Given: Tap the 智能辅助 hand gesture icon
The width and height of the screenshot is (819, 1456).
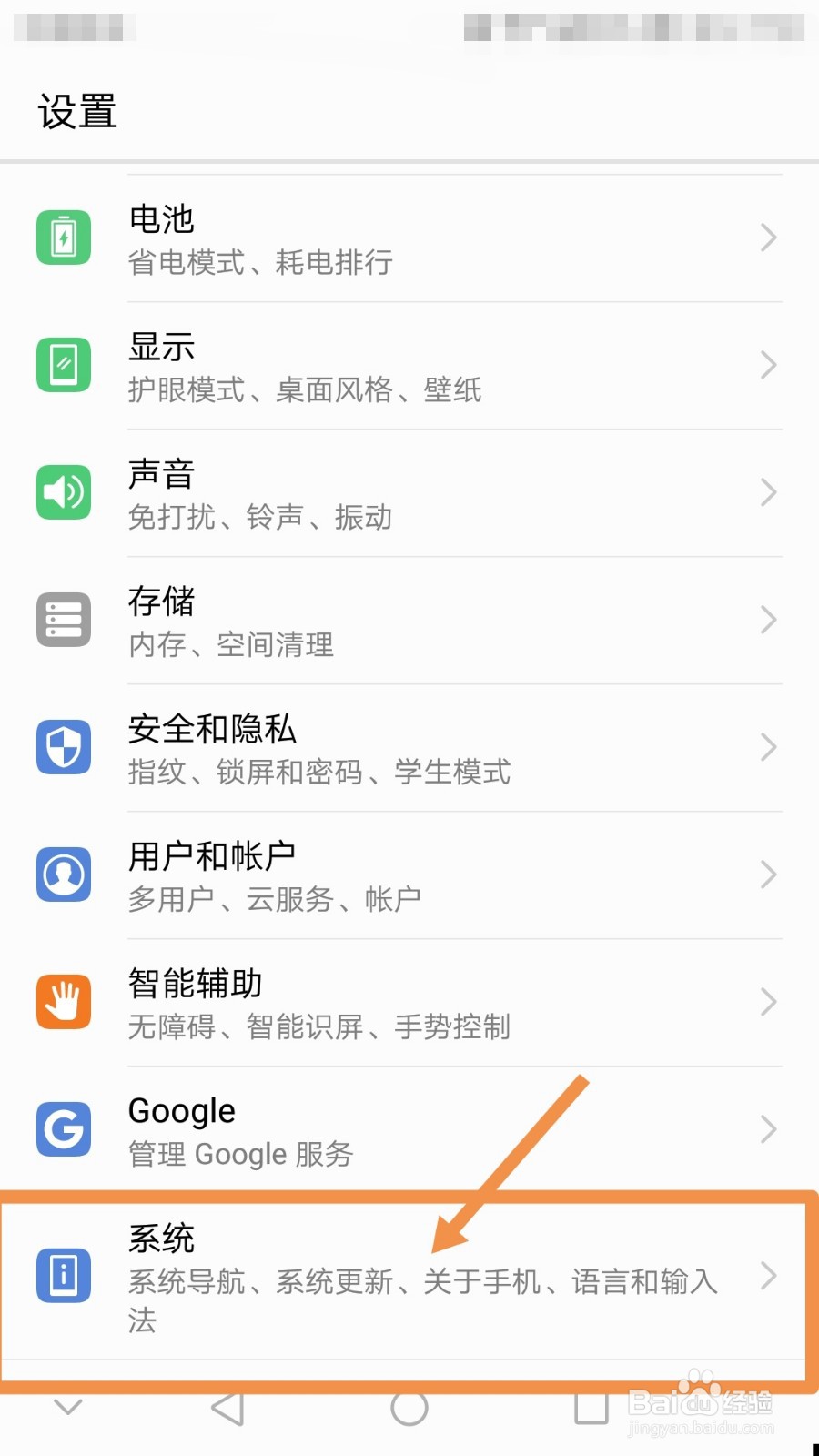Looking at the screenshot, I should pos(63,1001).
